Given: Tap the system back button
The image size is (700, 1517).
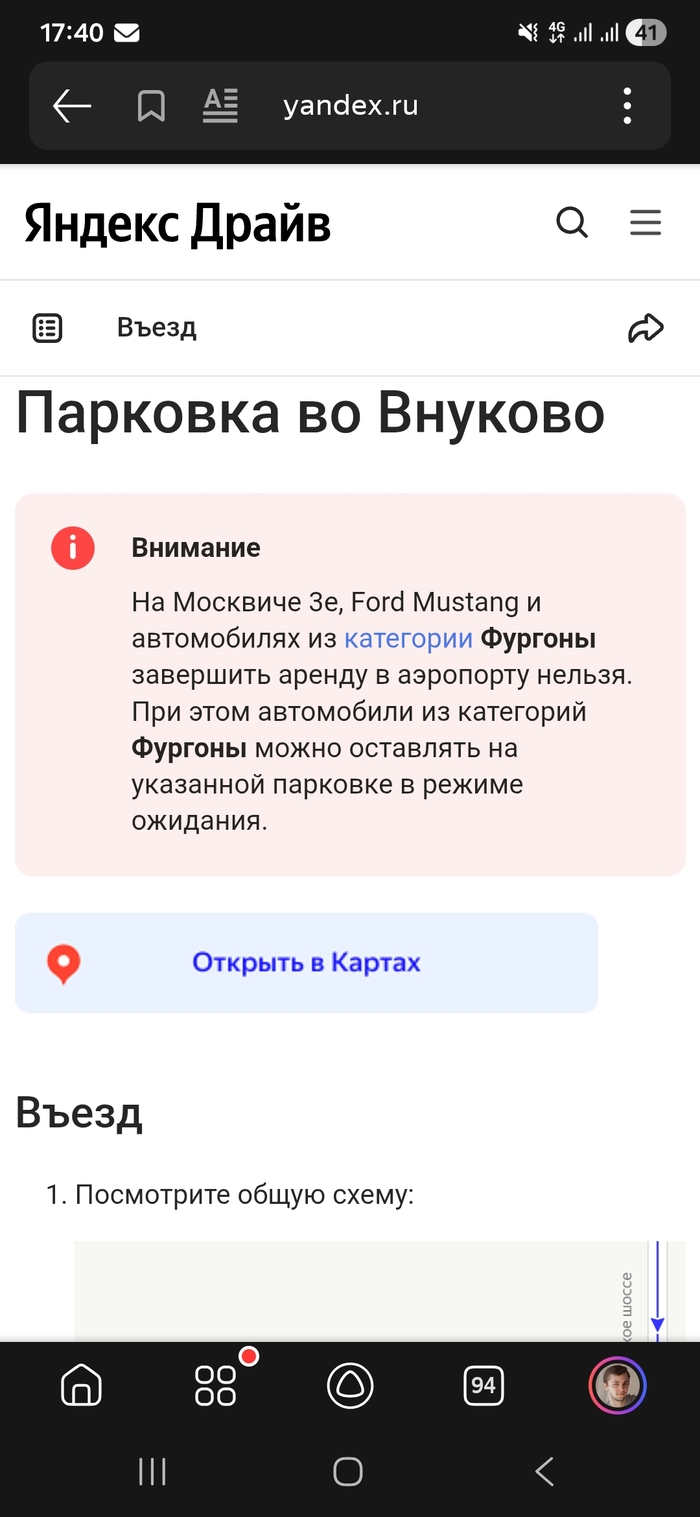Looking at the screenshot, I should (x=544, y=1471).
